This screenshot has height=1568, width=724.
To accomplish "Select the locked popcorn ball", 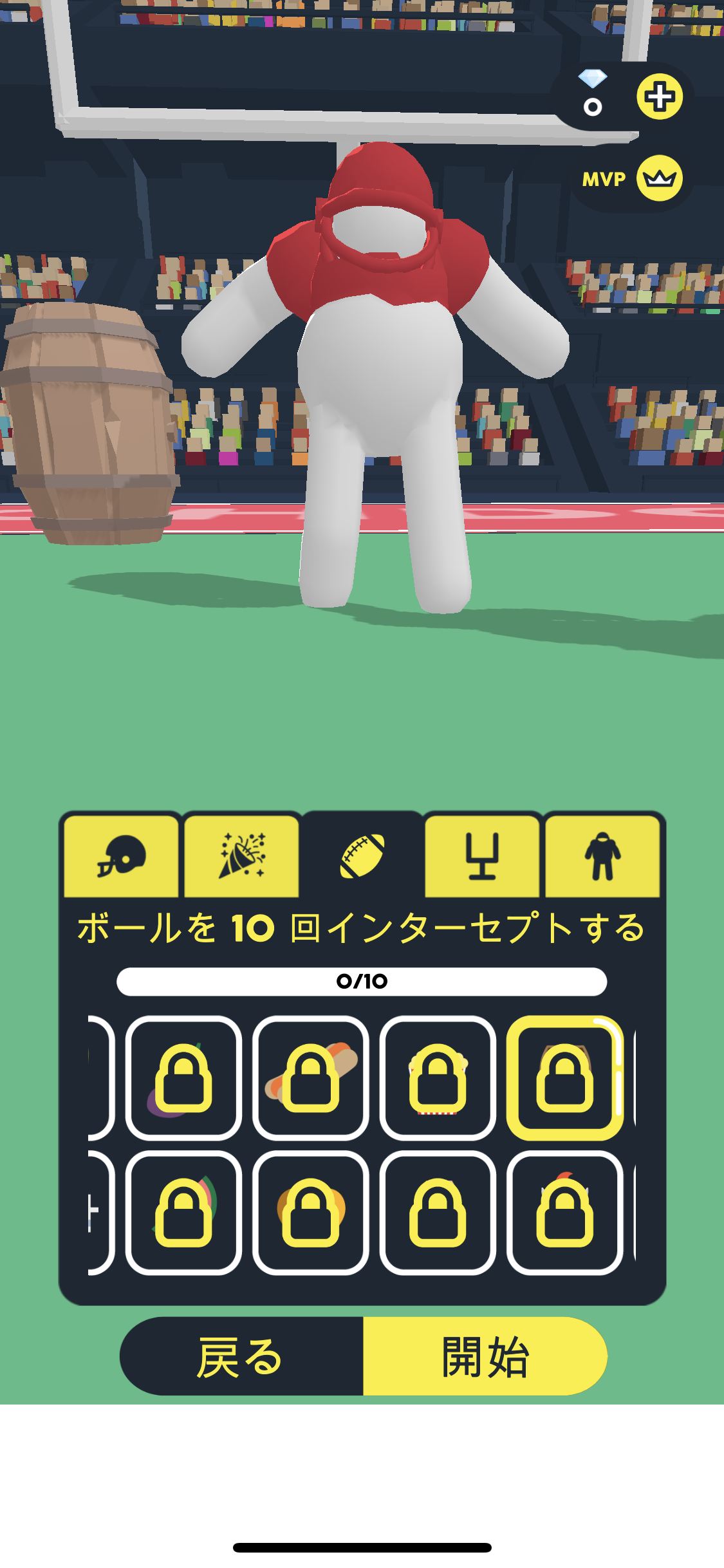I will click(438, 1078).
